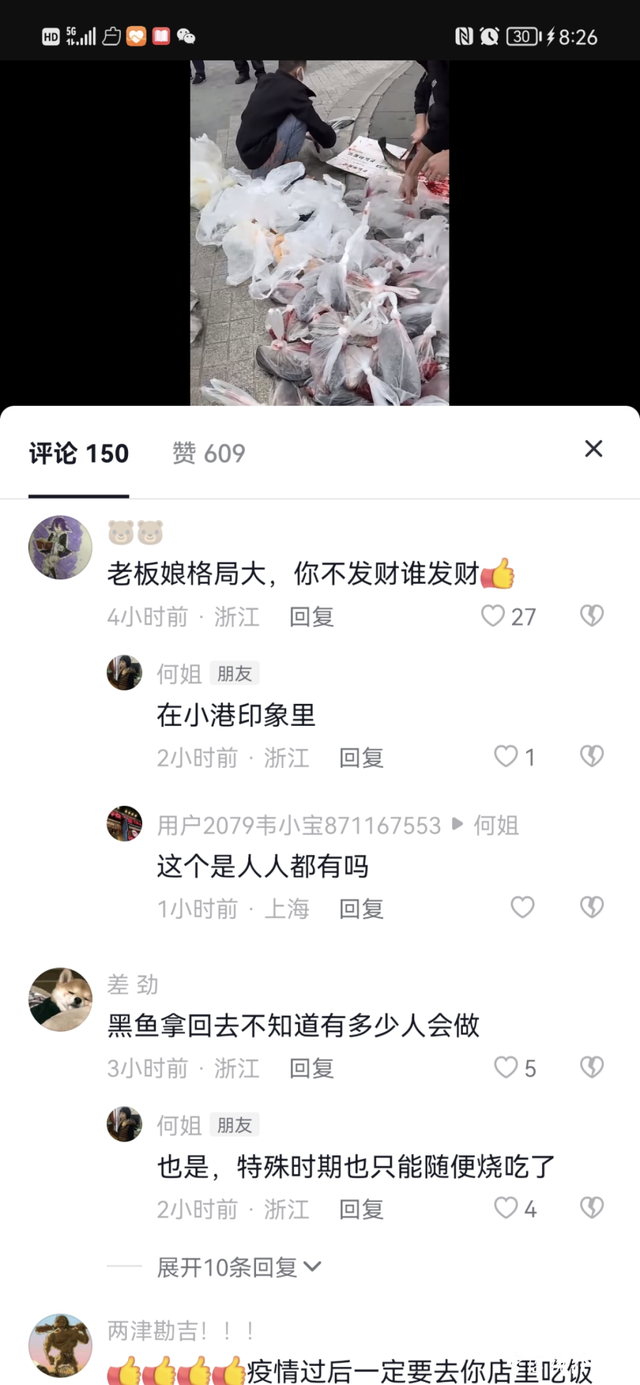Reply to the comment 老板娘格局大
640x1385 pixels.
coord(311,617)
